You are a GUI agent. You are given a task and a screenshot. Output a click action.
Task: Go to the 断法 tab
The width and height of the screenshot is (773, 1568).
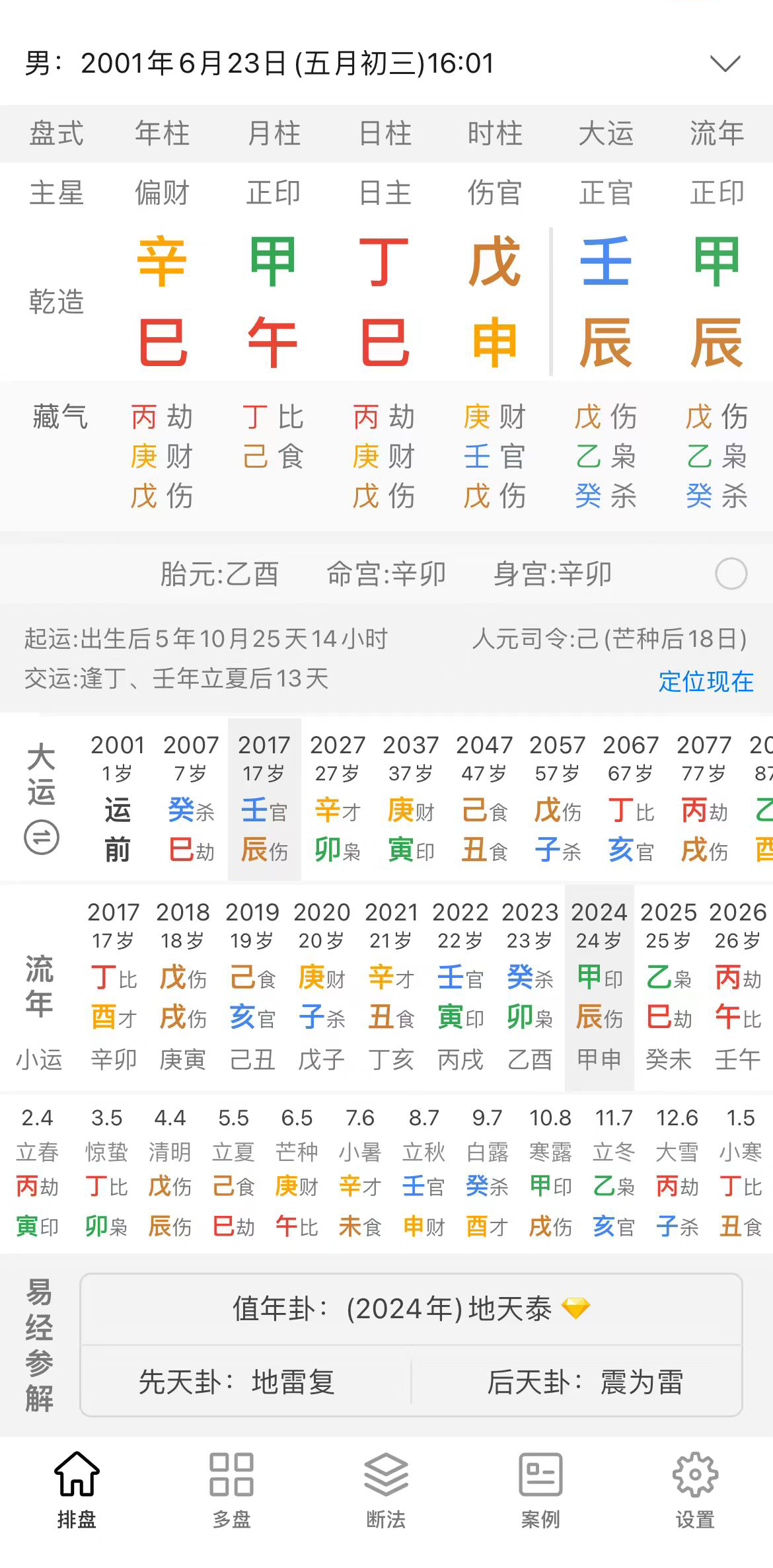[386, 1488]
